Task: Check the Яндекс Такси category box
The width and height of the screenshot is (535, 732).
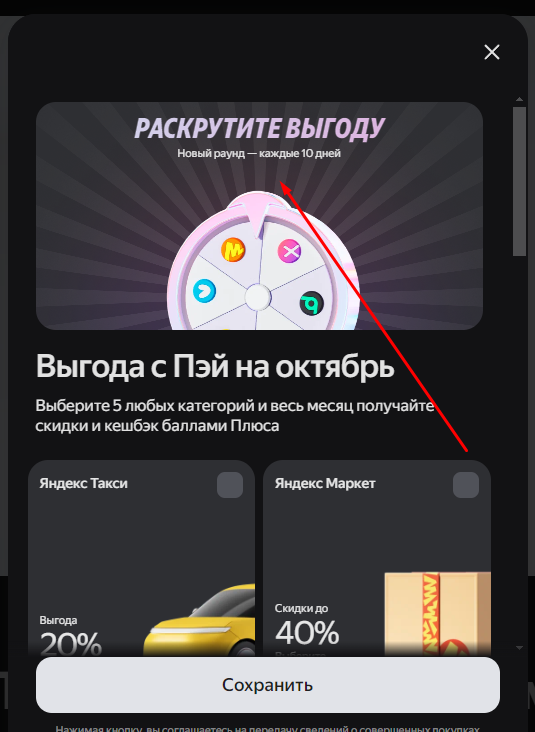Action: coord(230,485)
